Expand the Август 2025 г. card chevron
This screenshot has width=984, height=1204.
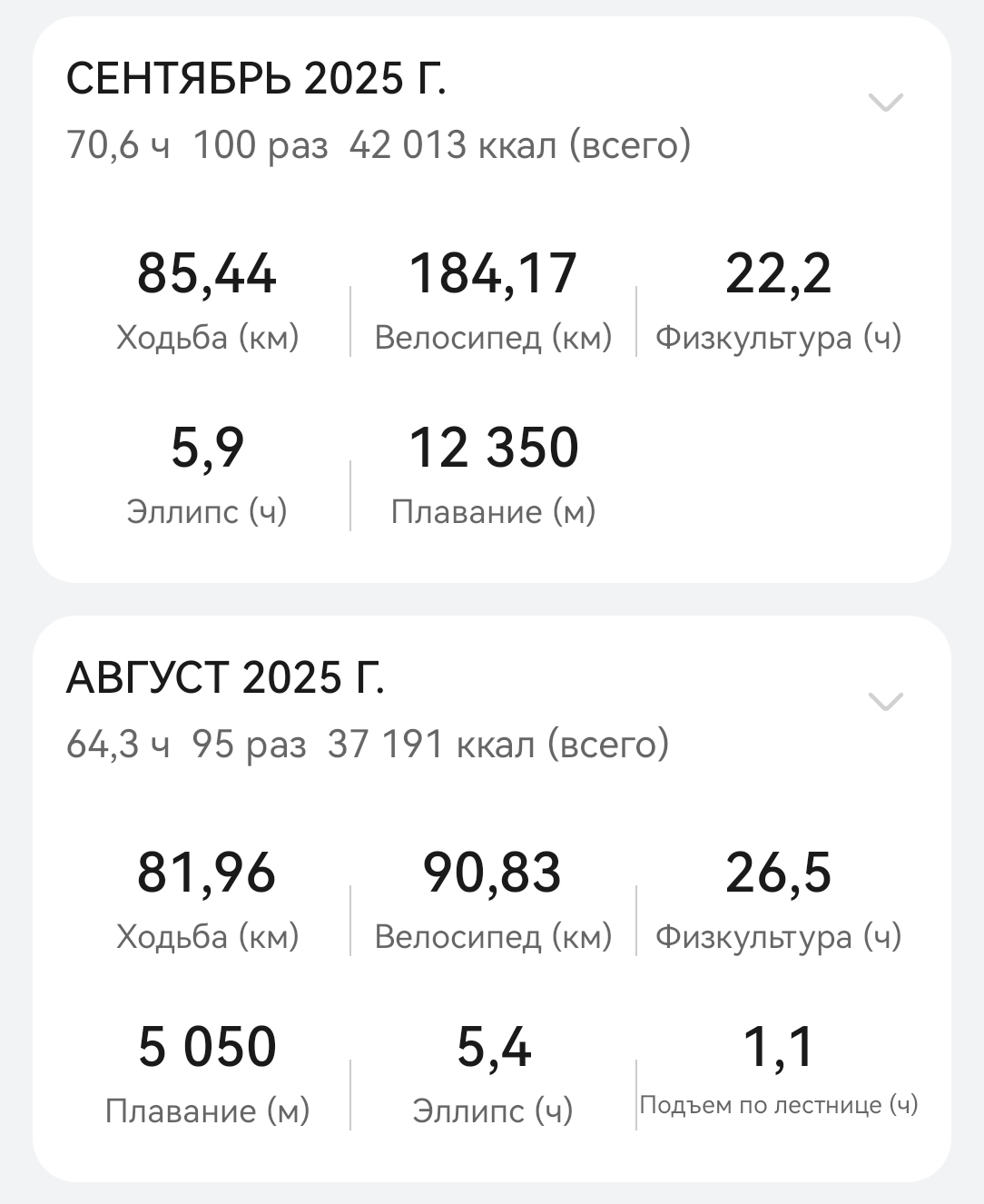[x=885, y=701]
